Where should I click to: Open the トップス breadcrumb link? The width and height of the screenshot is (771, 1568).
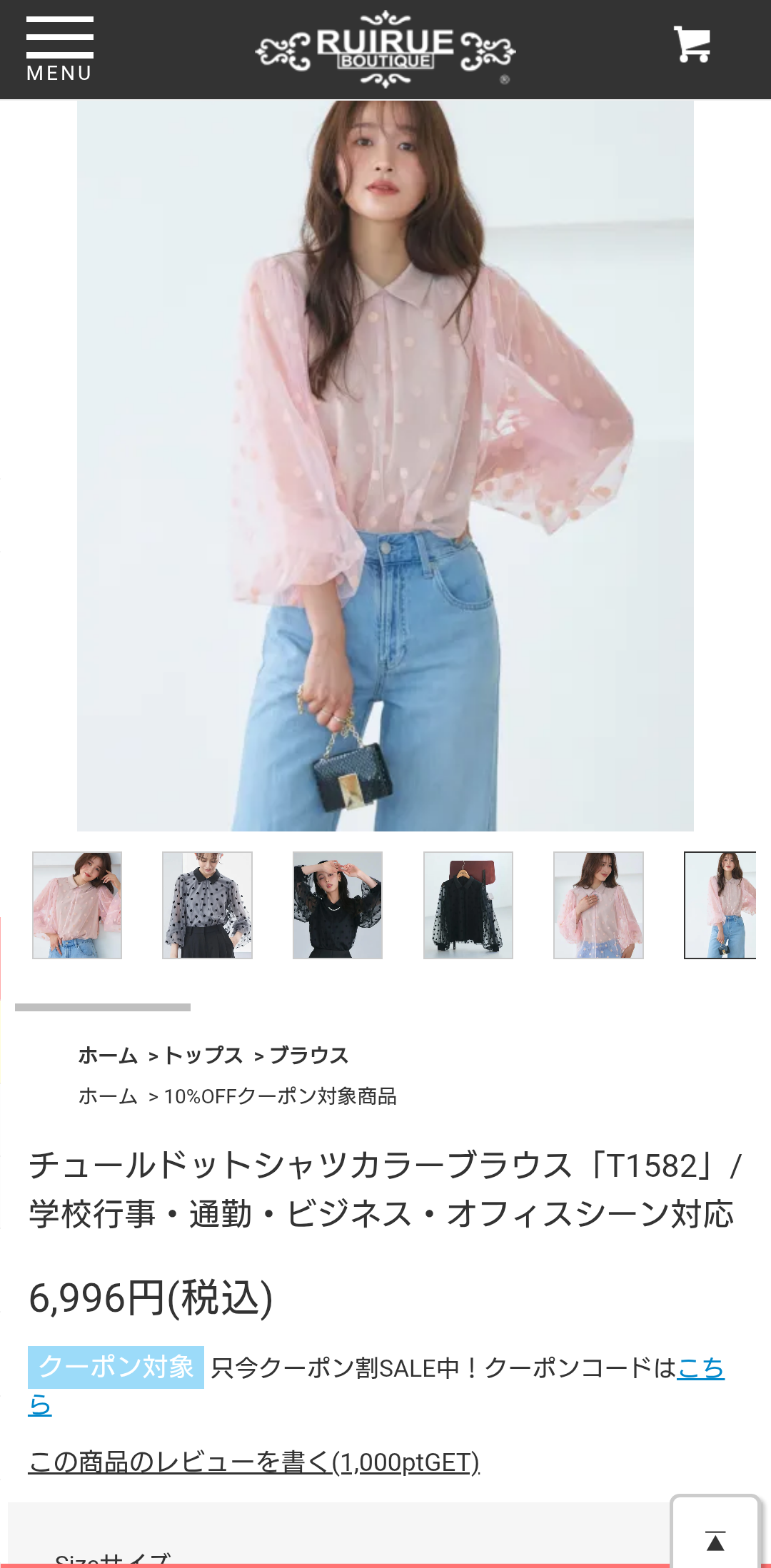(x=203, y=1055)
